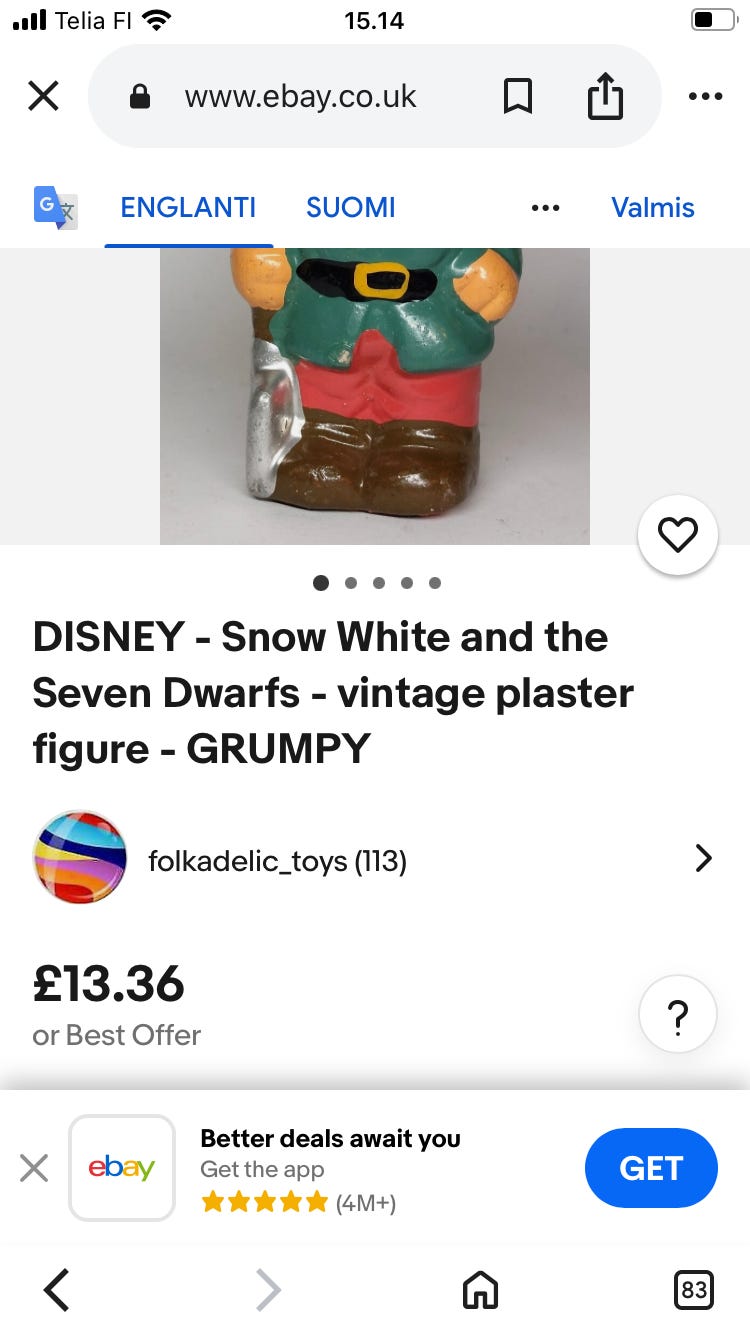Open the Google Translate icon
The image size is (750, 1334).
pyautogui.click(x=55, y=207)
